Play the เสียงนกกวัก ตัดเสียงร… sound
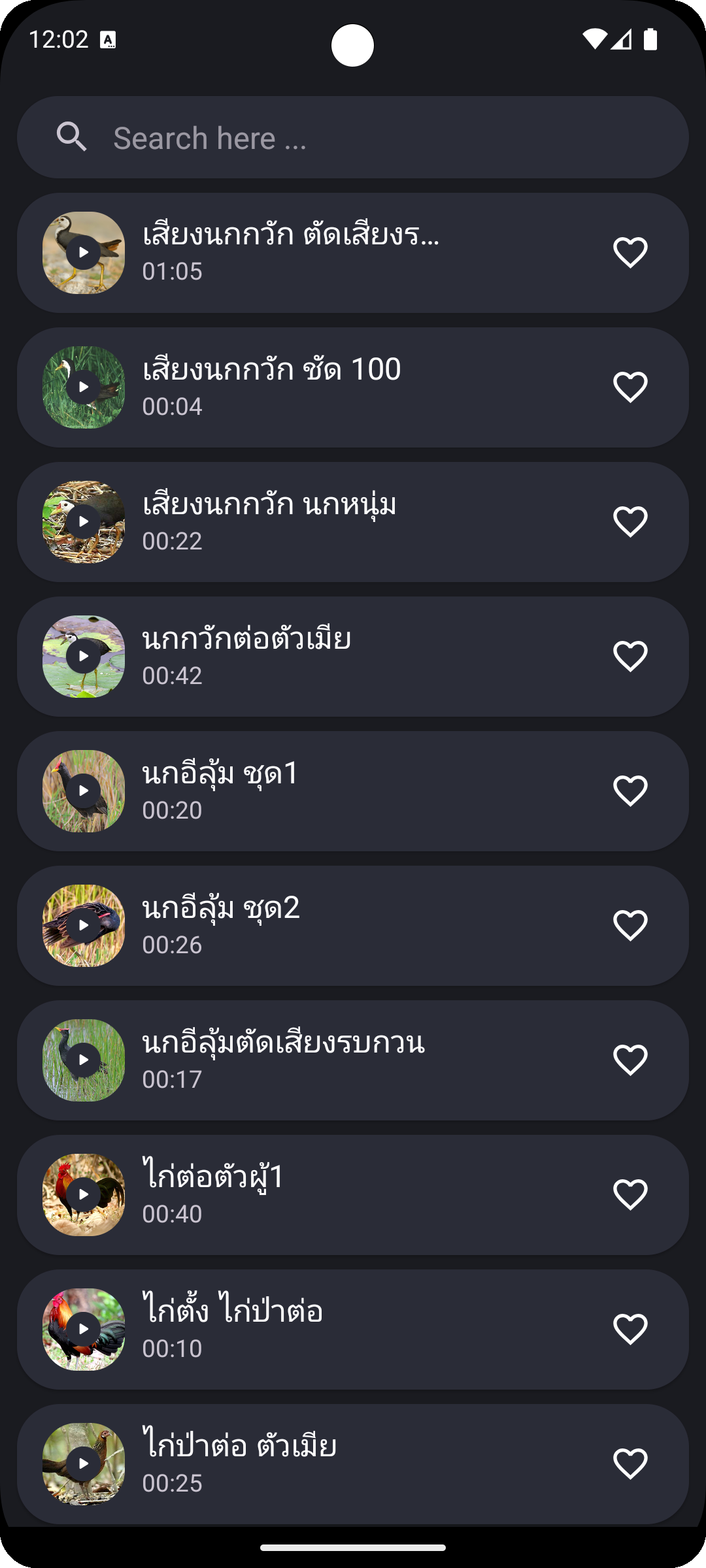706x1568 pixels. [x=84, y=253]
